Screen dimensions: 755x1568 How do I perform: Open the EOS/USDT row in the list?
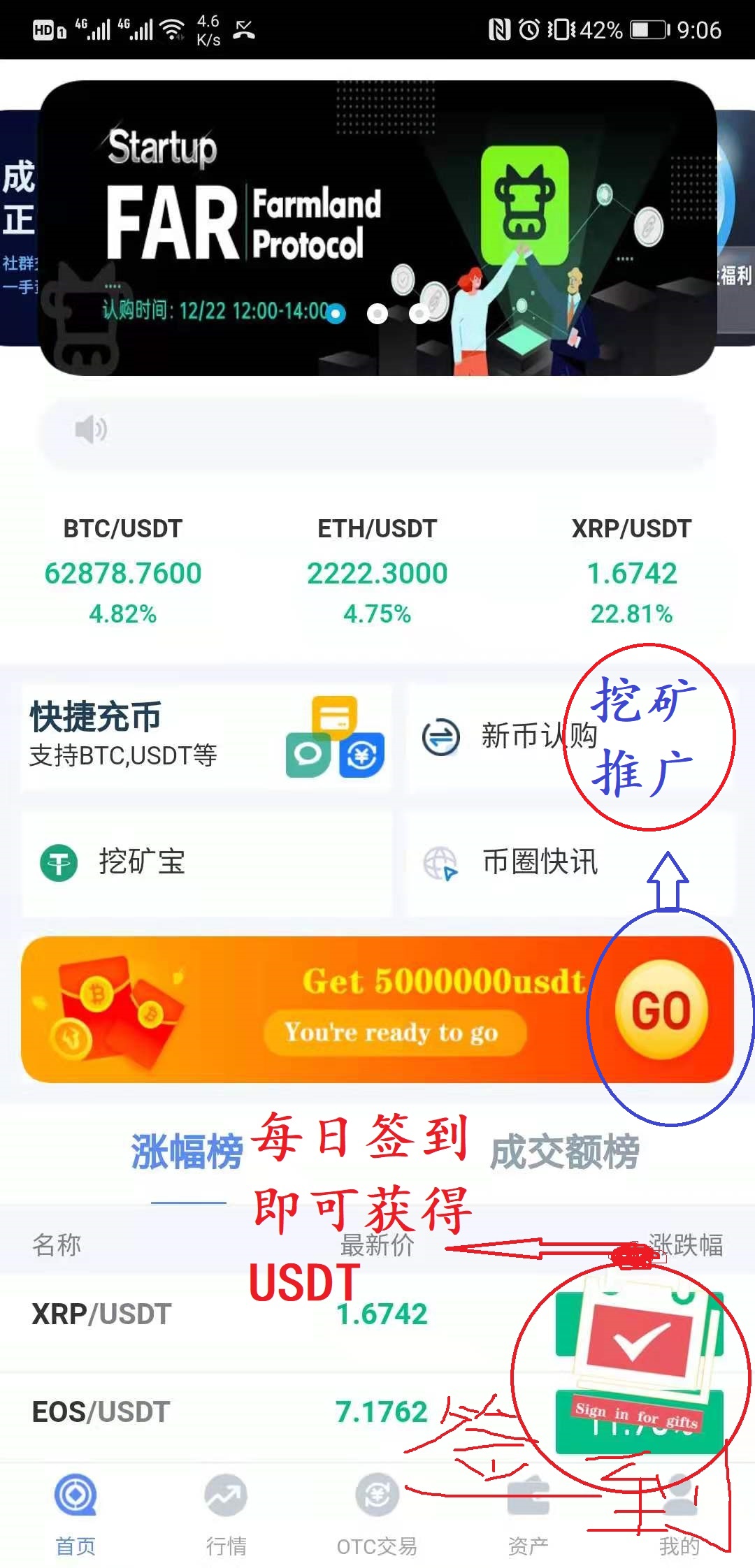pos(210,1412)
